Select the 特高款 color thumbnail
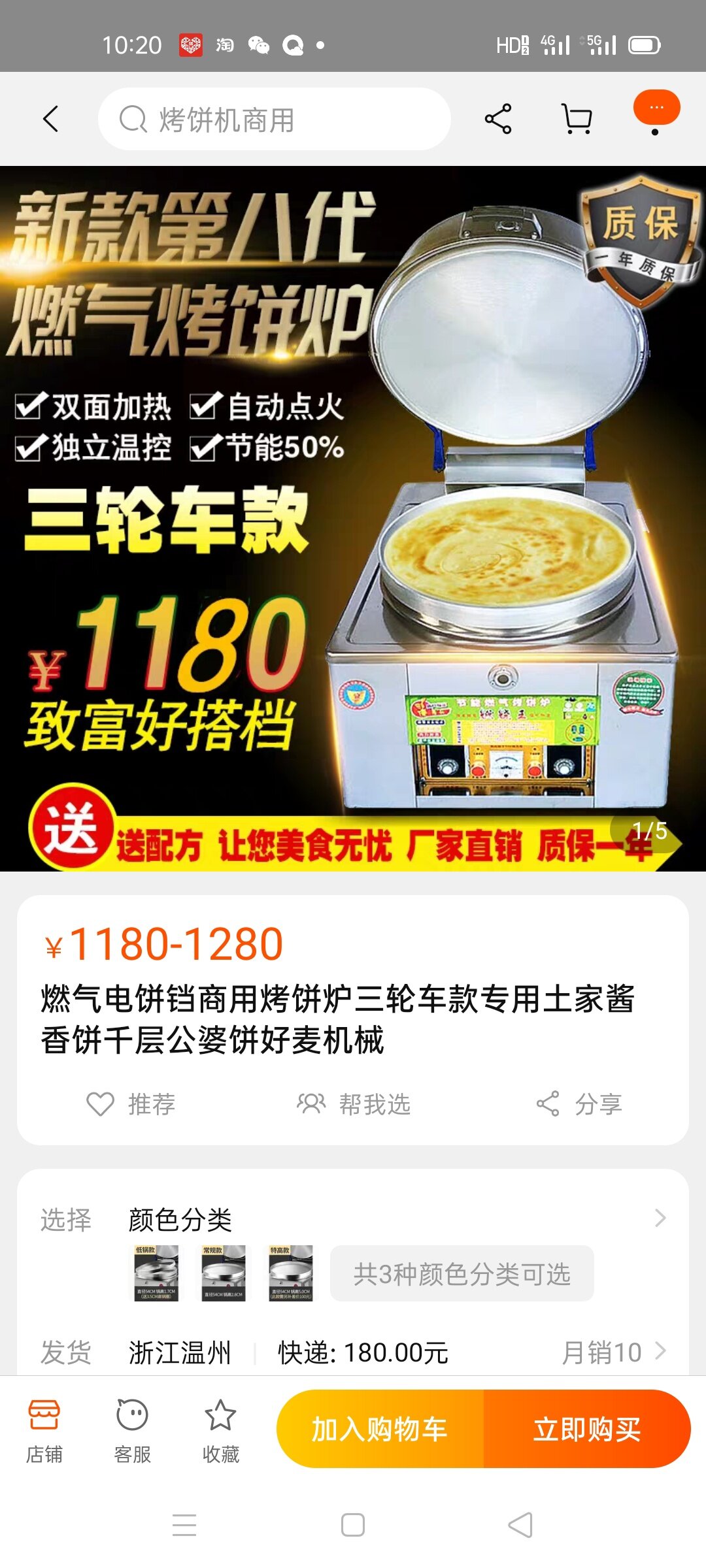706x1568 pixels. 291,1273
